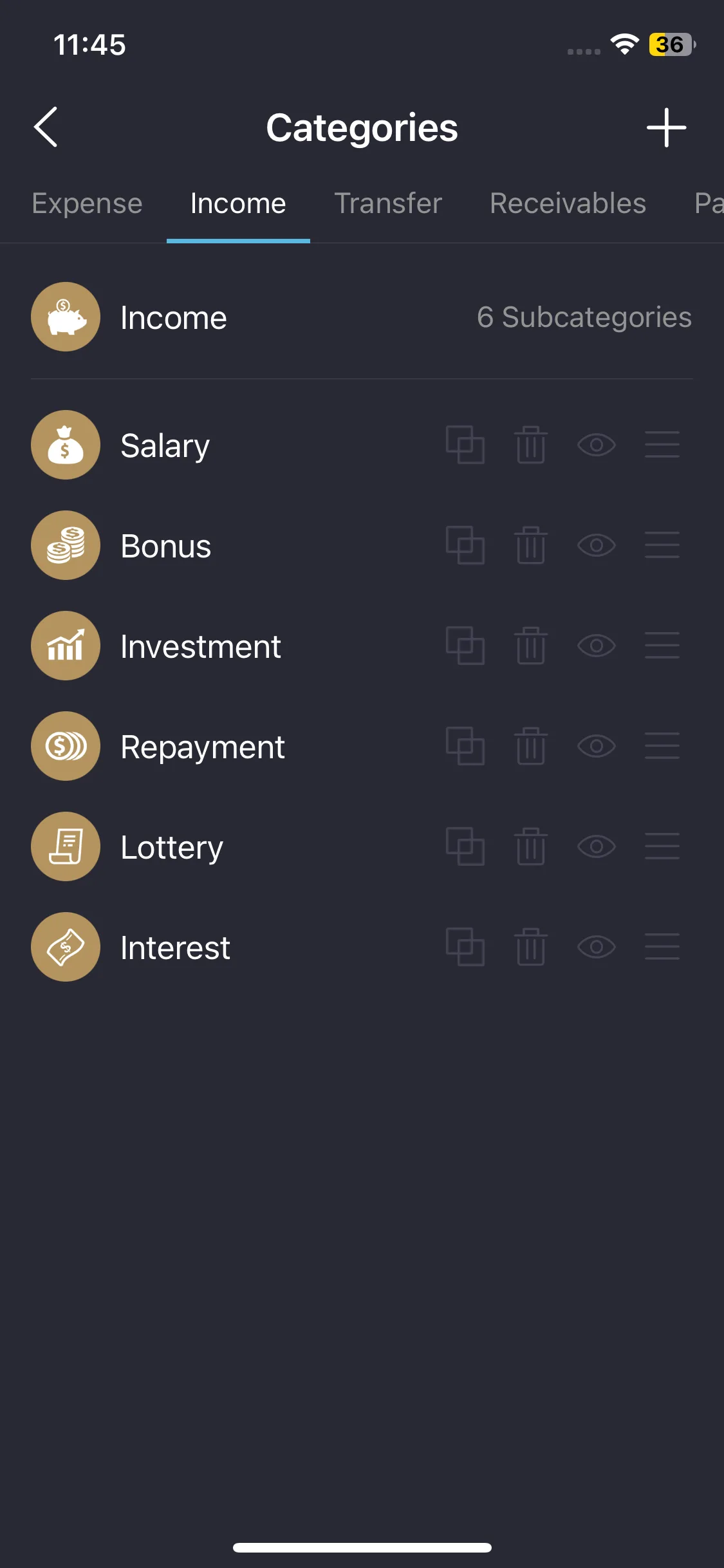This screenshot has height=1568, width=724.
Task: Hide the Bonus subcategory with eye icon
Action: 597,545
